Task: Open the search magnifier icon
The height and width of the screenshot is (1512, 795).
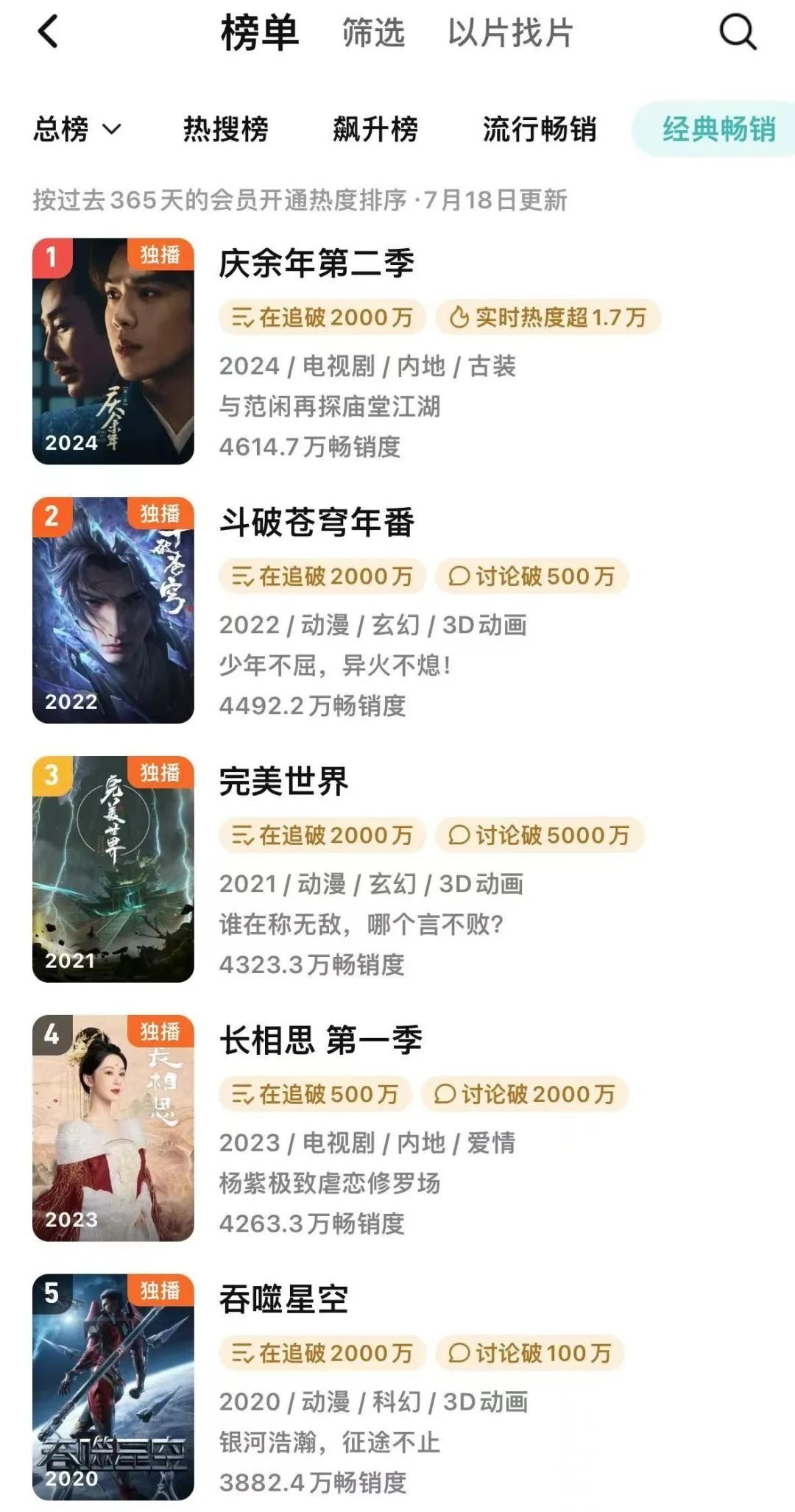Action: point(737,32)
